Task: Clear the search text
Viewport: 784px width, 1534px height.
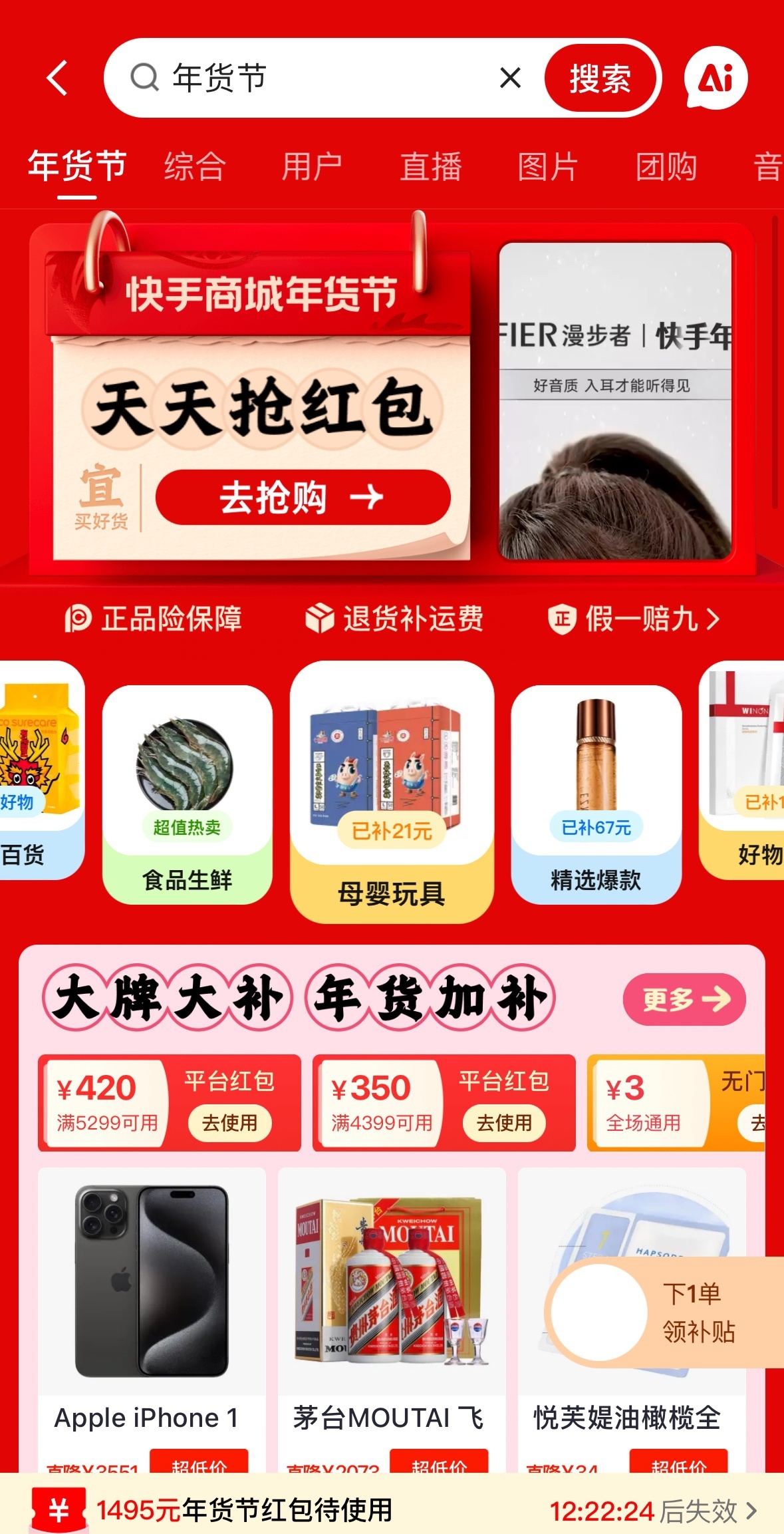Action: coord(510,78)
